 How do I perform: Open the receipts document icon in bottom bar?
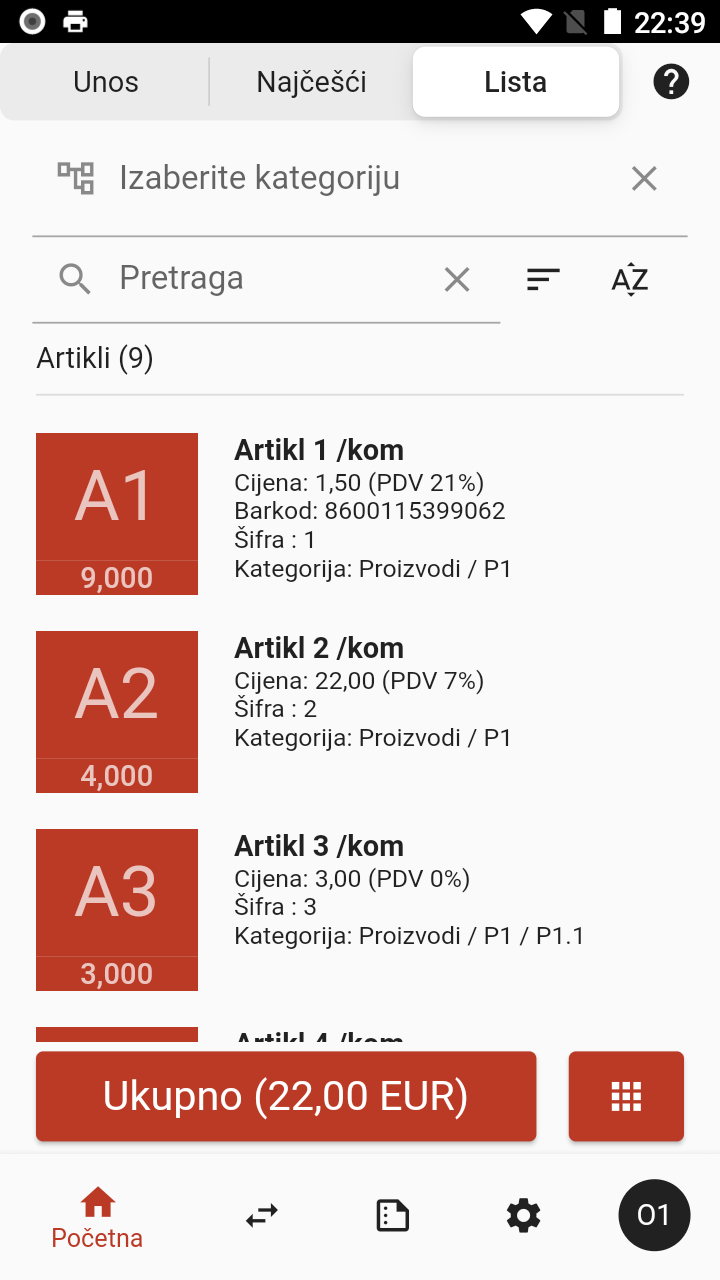392,1215
